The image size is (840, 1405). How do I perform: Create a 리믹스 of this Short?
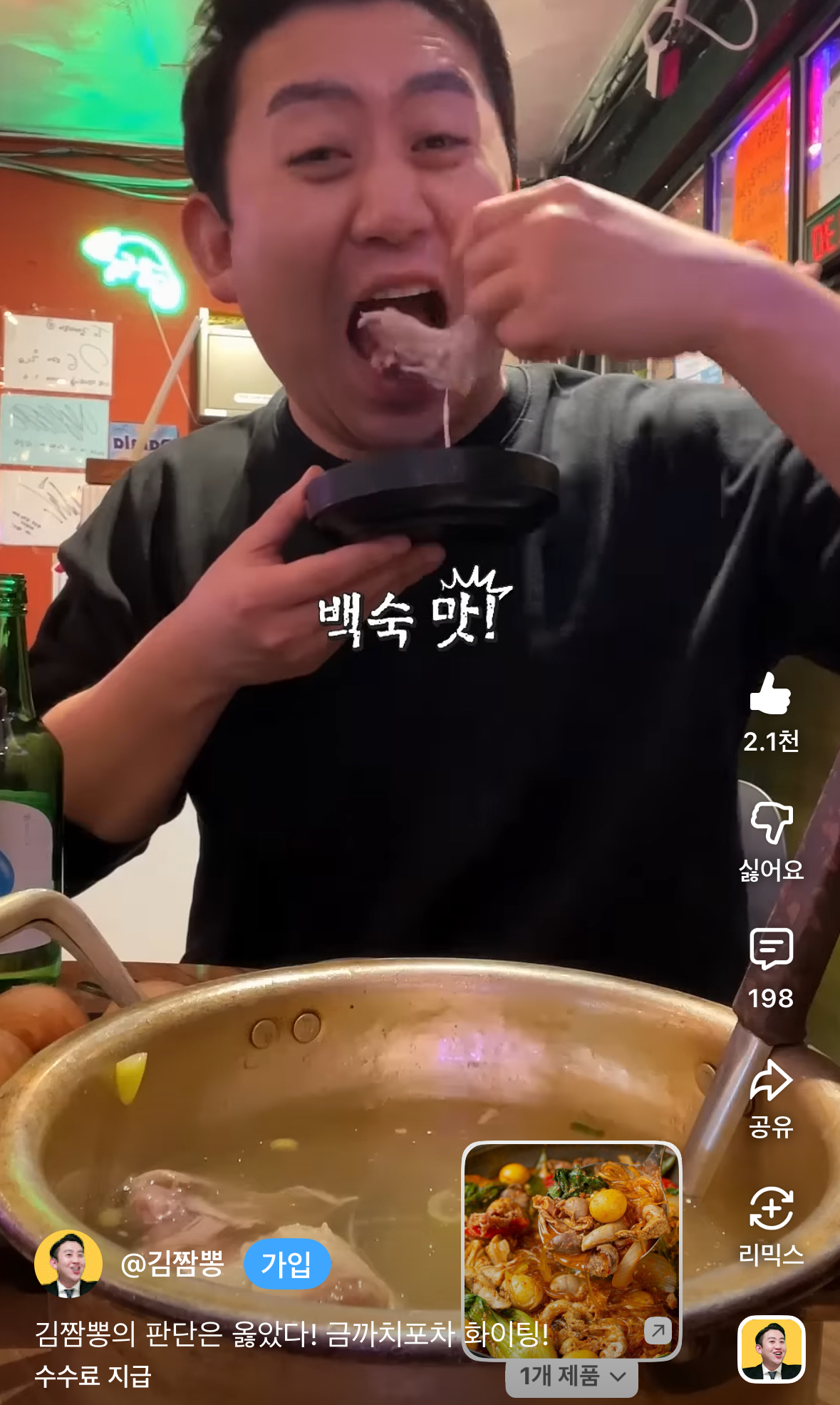[771, 1209]
